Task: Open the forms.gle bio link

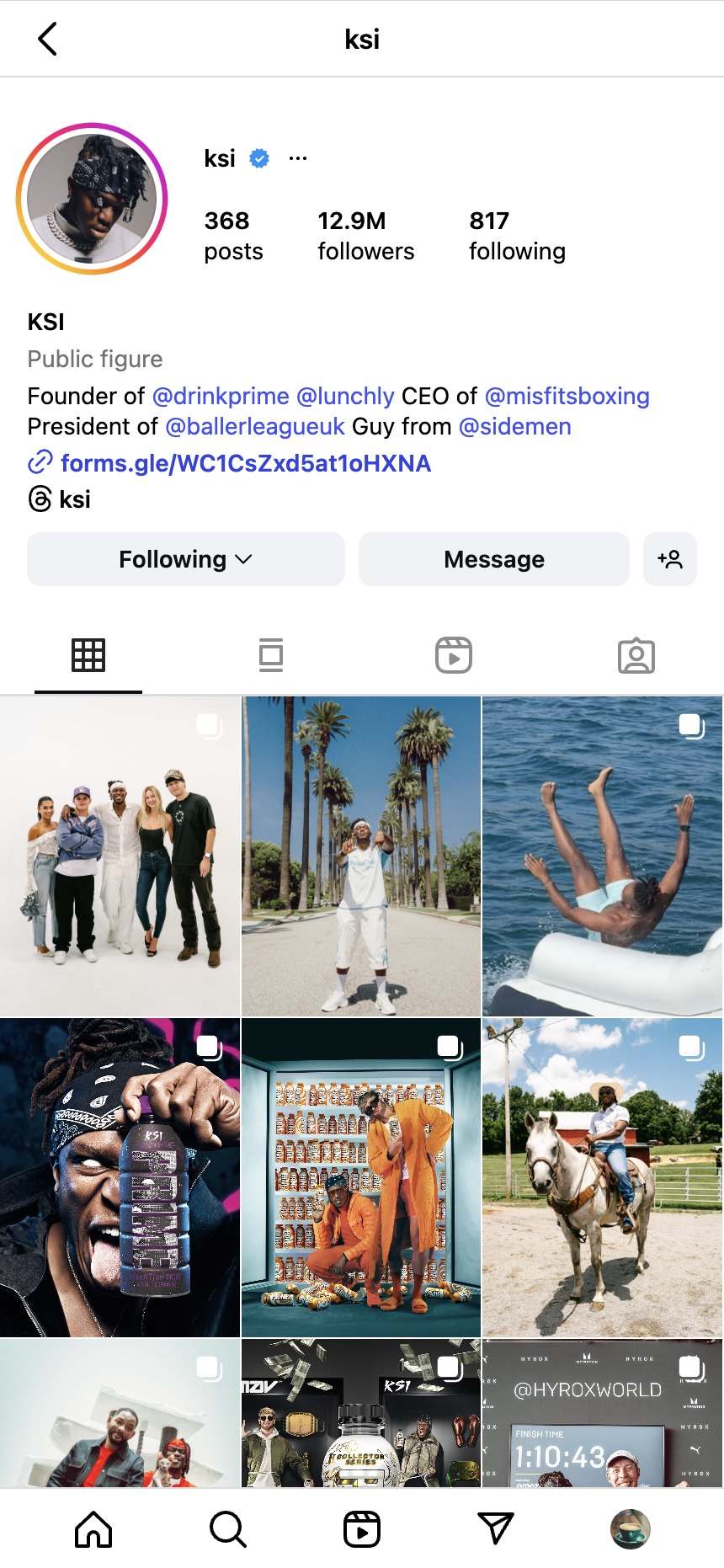Action: [x=245, y=463]
